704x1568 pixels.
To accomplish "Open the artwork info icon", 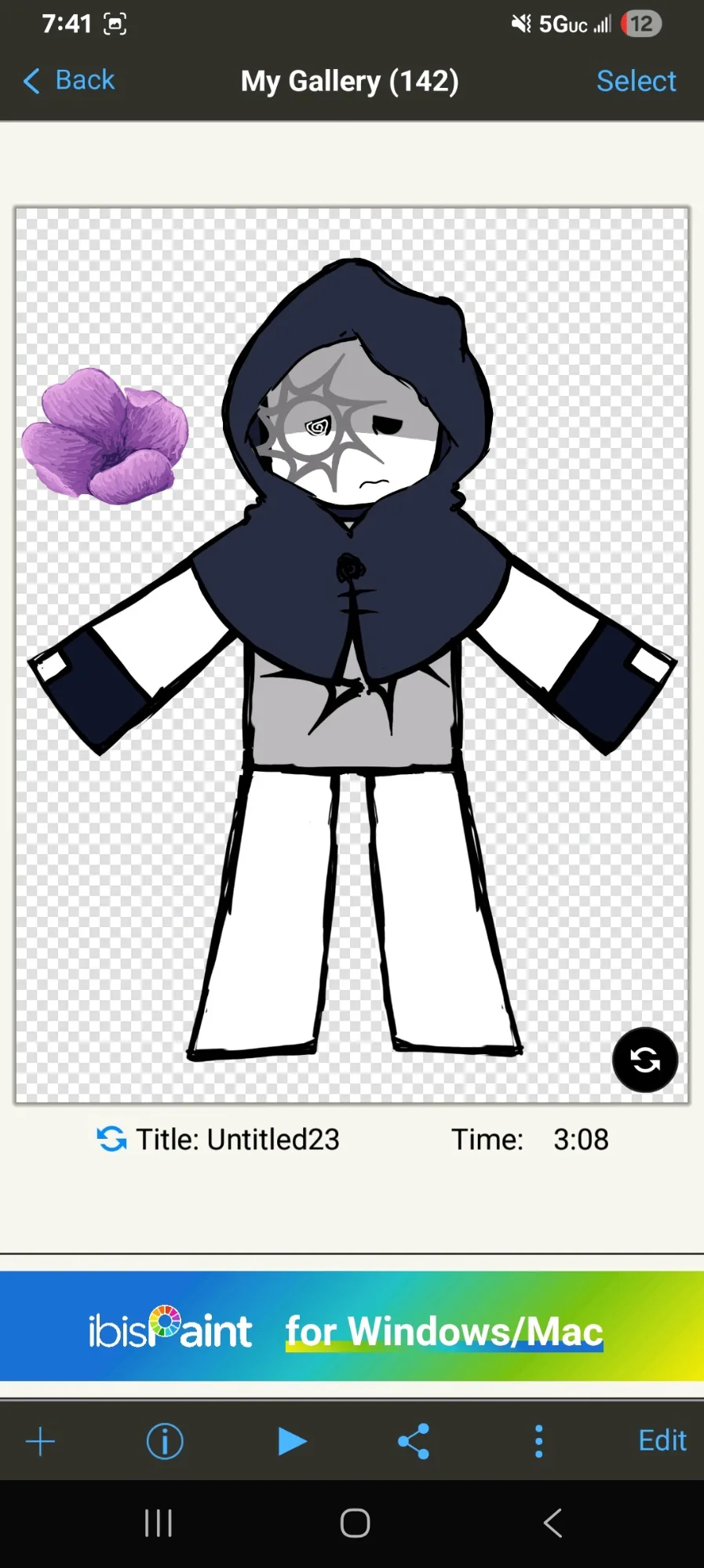I will point(165,1441).
